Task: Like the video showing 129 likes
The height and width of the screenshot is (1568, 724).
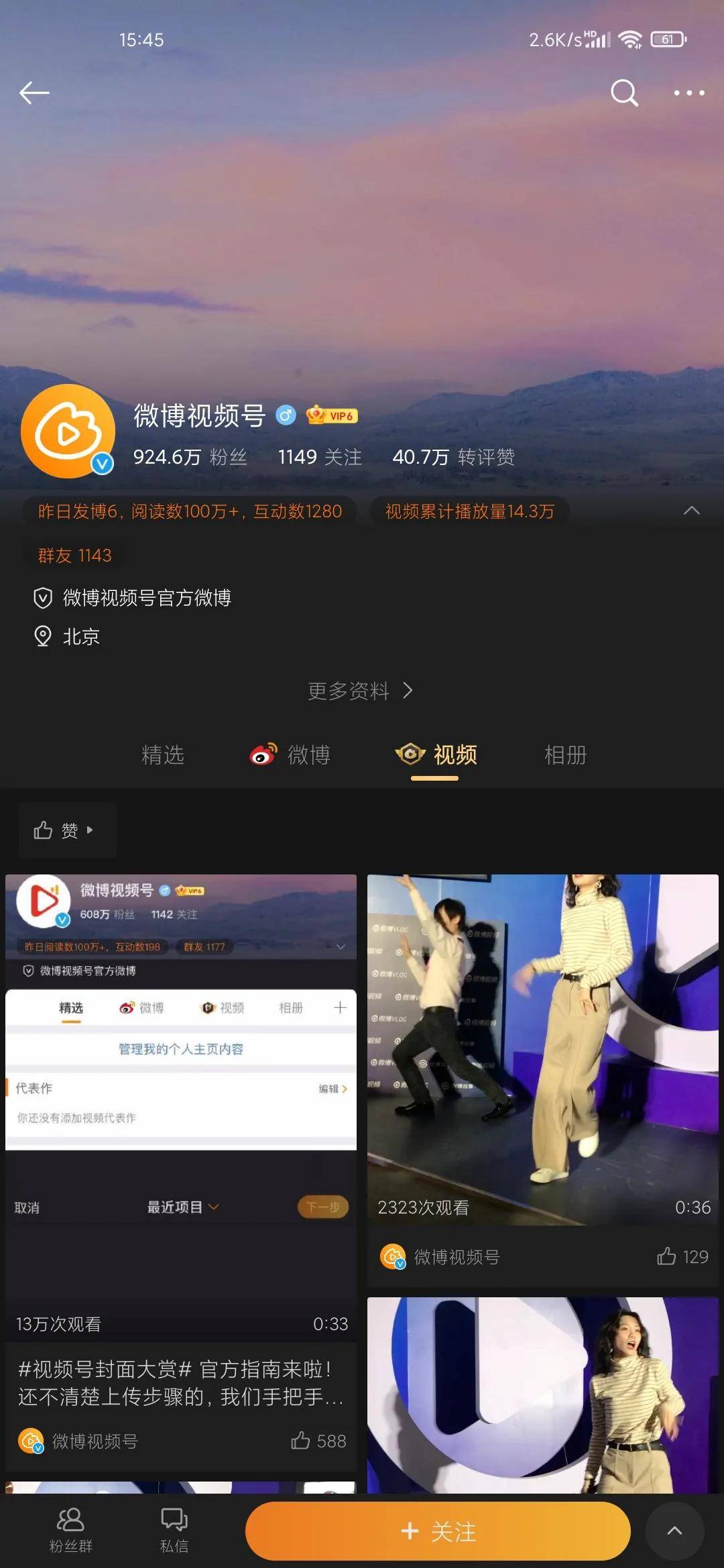Action: pos(681,1256)
